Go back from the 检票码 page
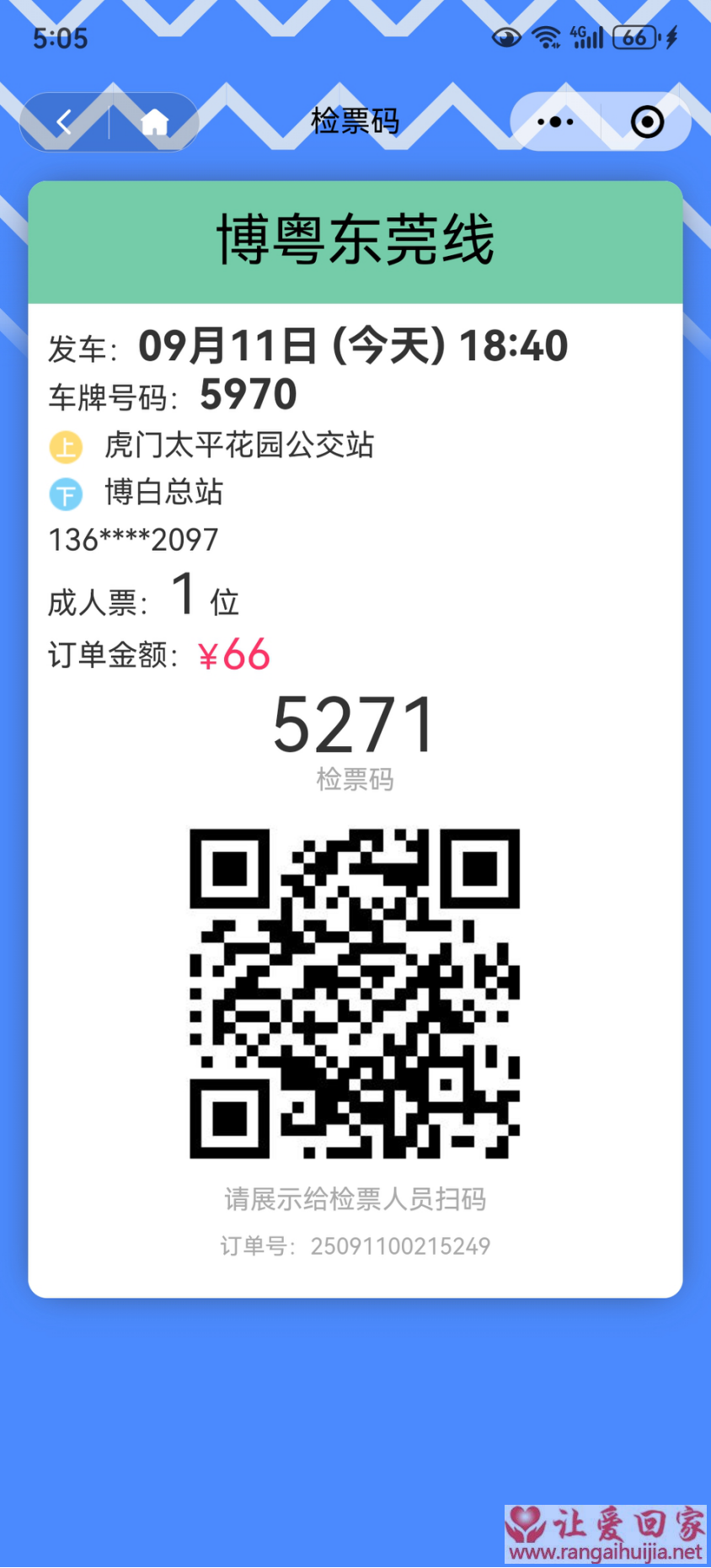The image size is (711, 1568). (x=64, y=123)
